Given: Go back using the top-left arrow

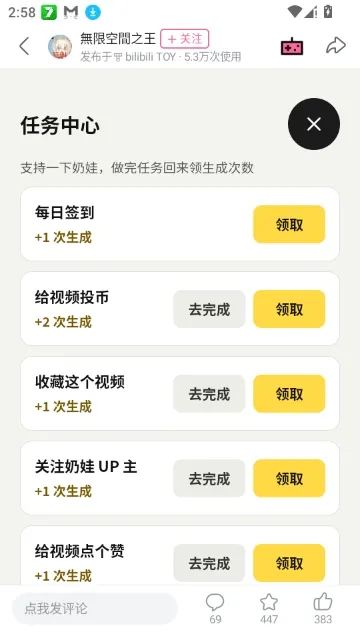Looking at the screenshot, I should point(24,46).
